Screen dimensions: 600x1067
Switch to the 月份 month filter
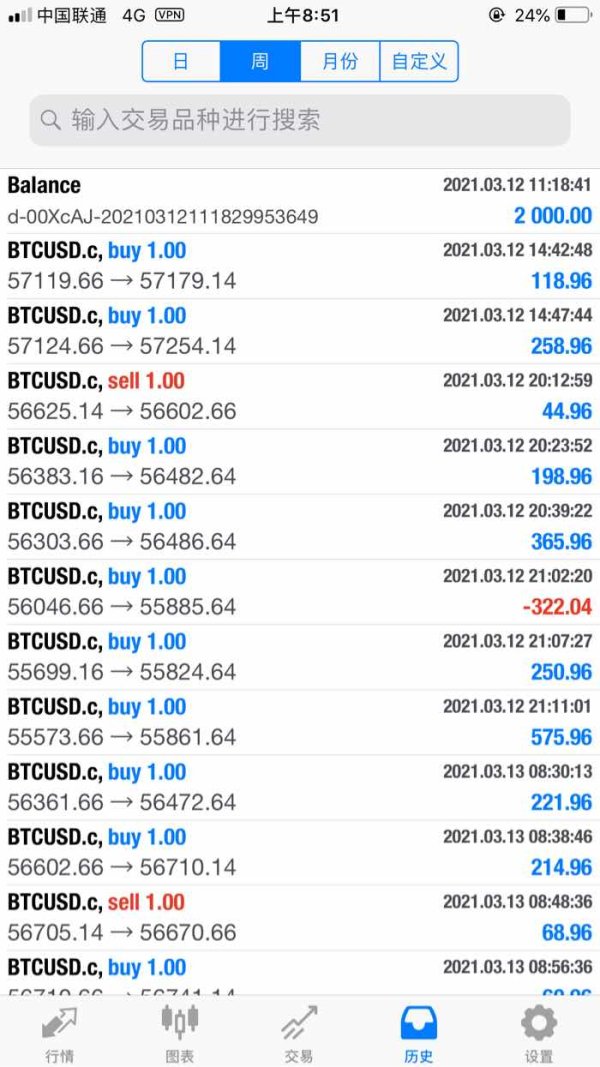[340, 61]
